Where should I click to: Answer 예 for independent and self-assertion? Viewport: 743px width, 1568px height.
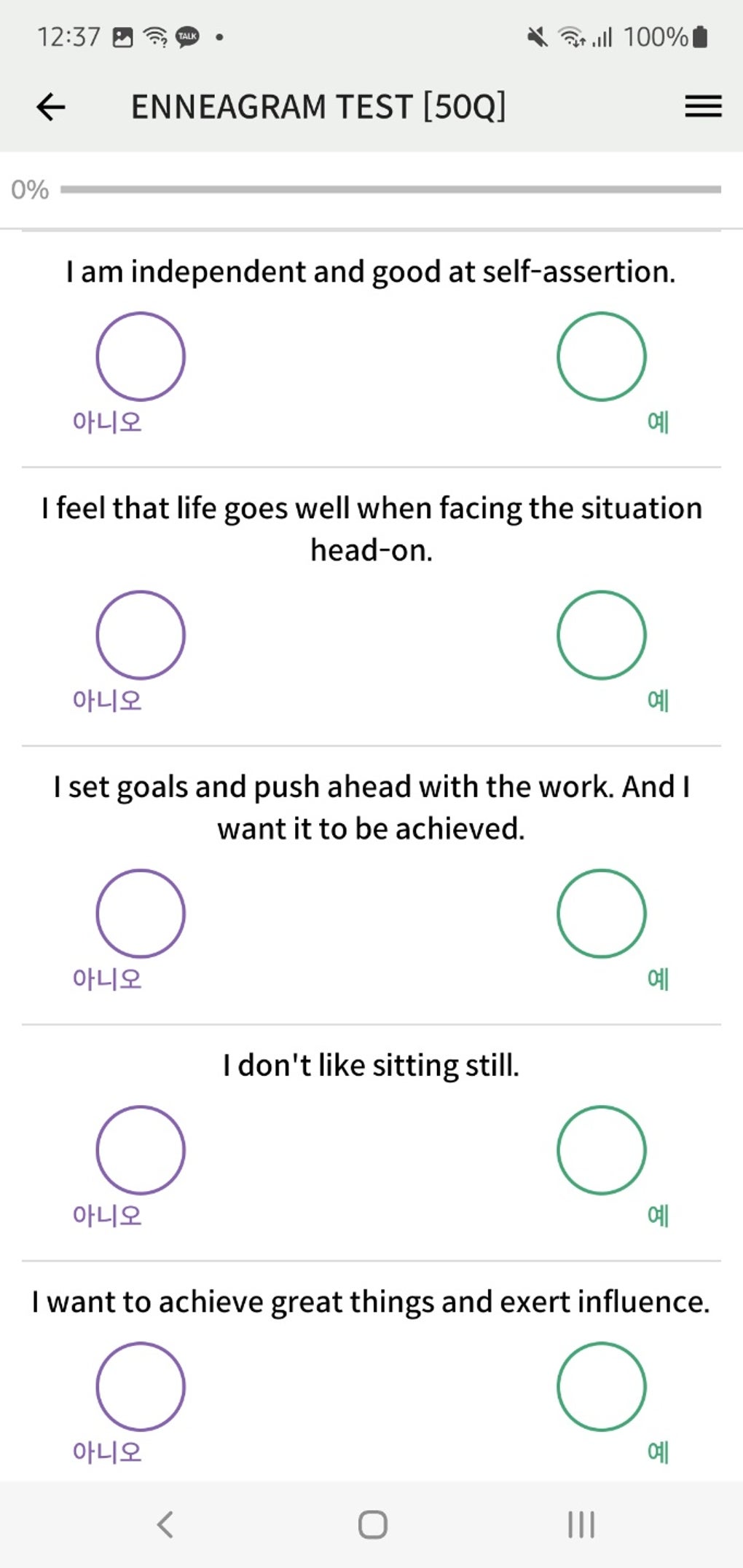point(602,357)
